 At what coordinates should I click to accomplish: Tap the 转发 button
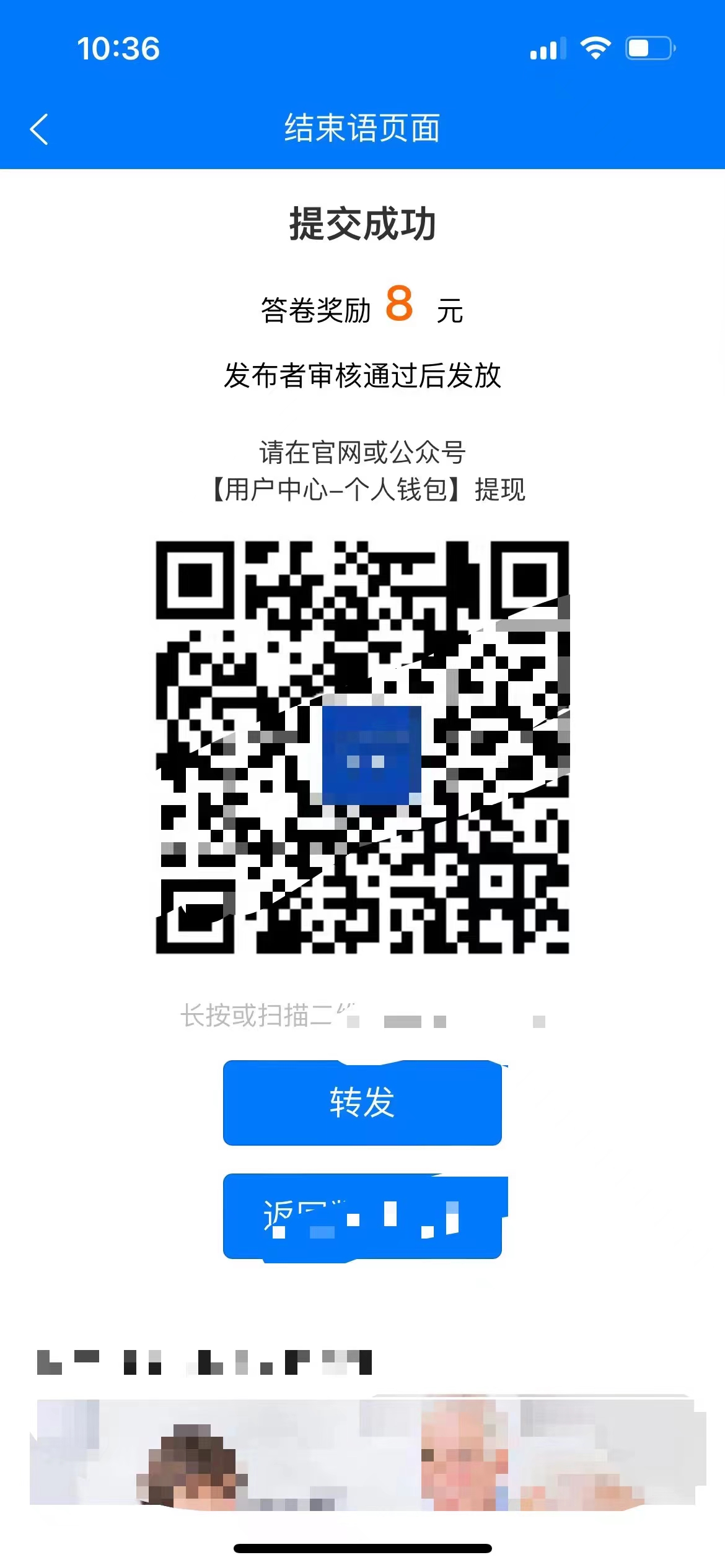point(362,1103)
